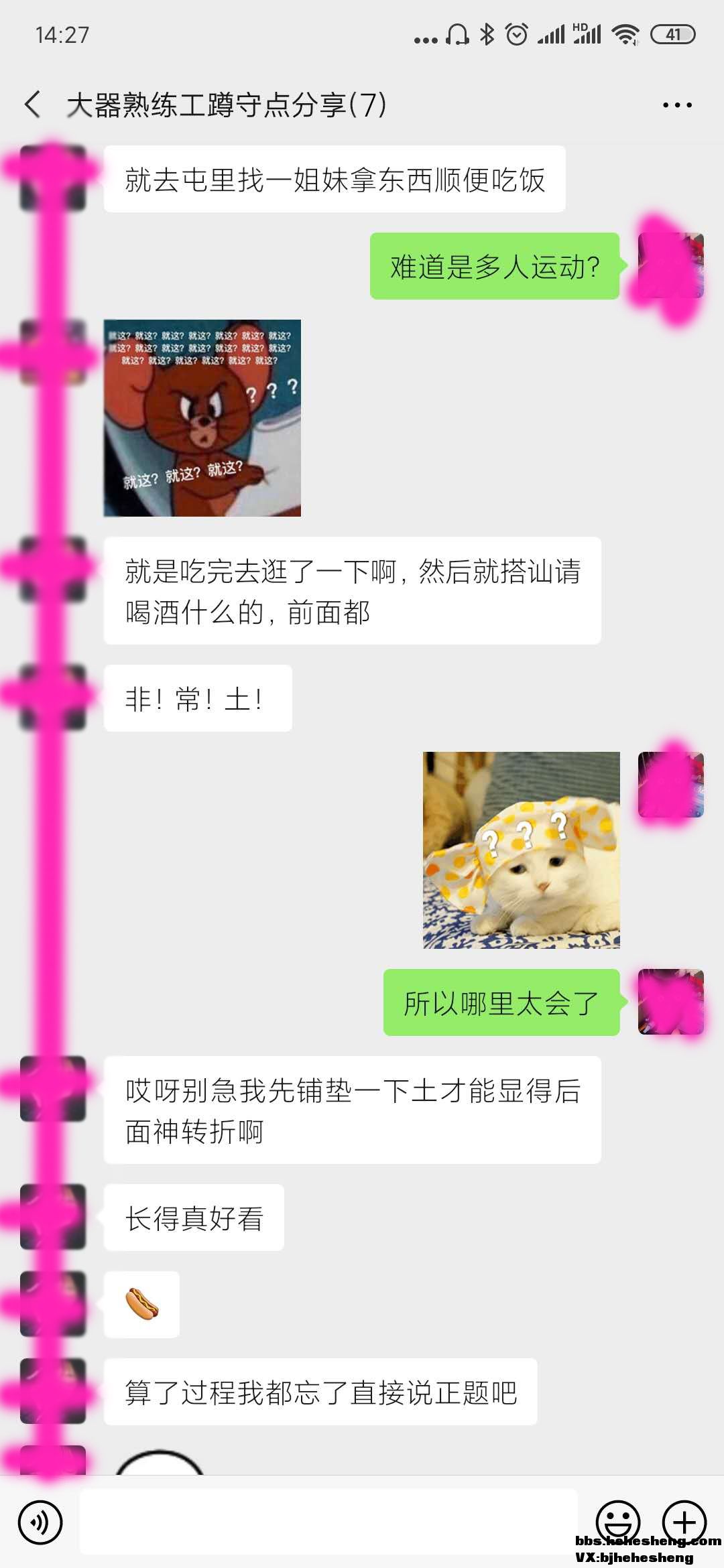Open avatar beside 难道是多人运动 message
Screen dimensions: 724x1568
(x=670, y=265)
